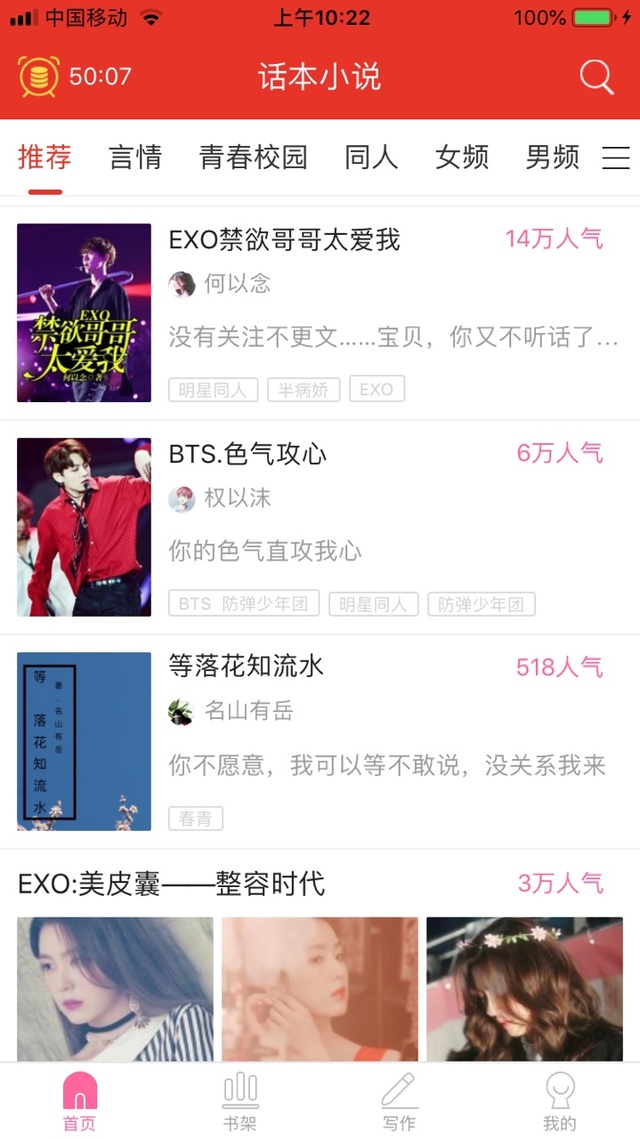Tap the 半病娇 tag
Screen dimensions: 640x1139
click(x=303, y=390)
